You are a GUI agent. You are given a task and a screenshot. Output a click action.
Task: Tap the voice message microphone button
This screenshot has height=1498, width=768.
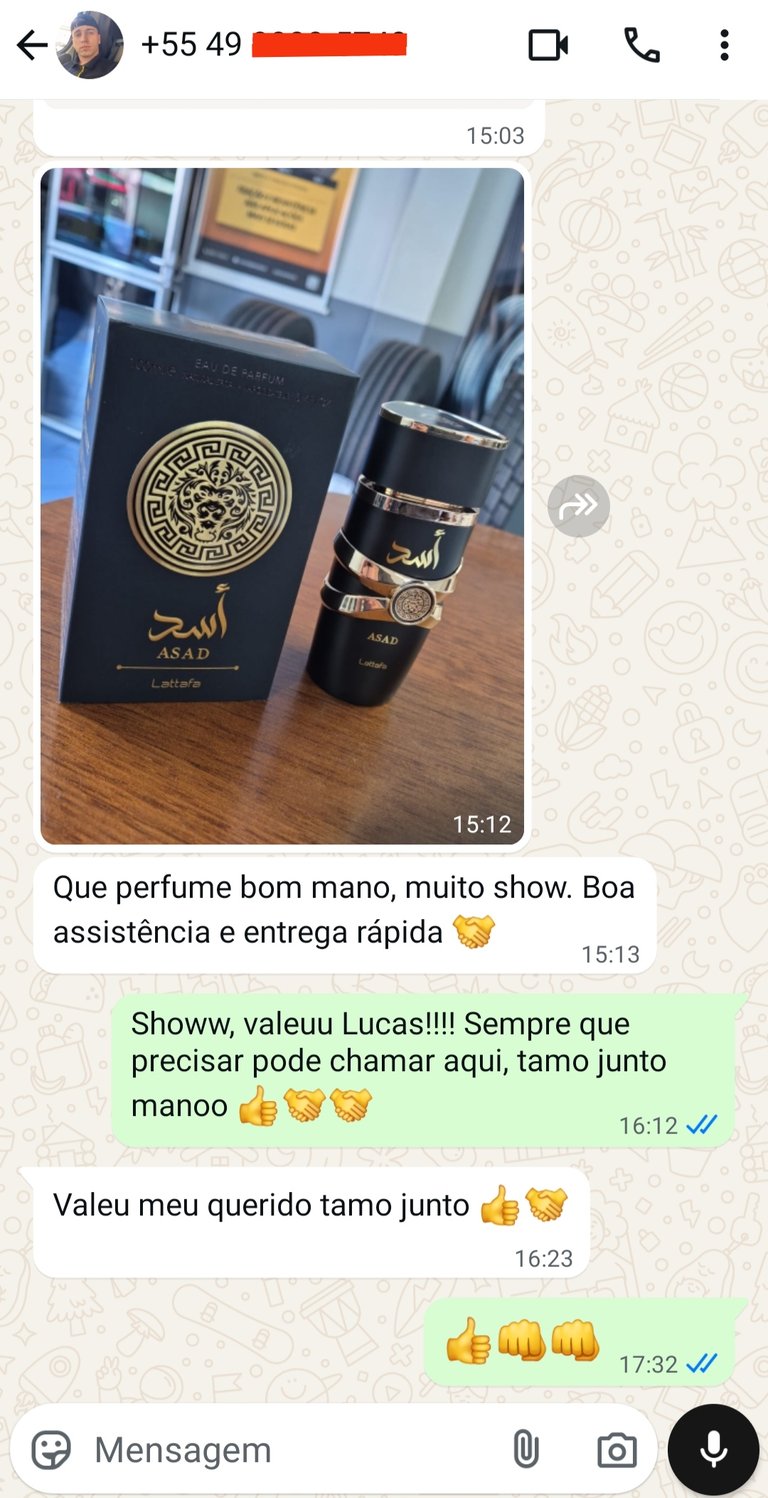[x=713, y=1450]
